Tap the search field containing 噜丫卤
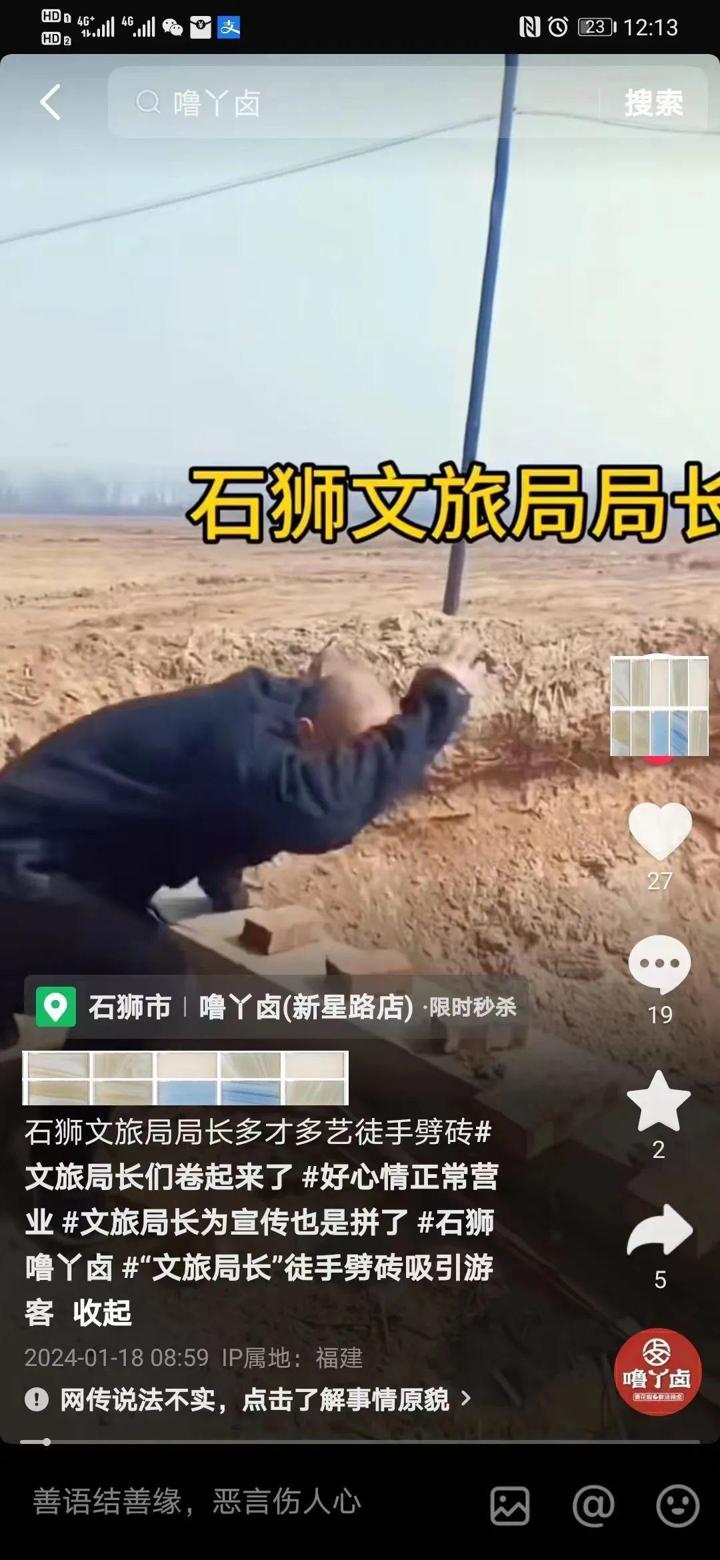This screenshot has height=1560, width=720. (x=360, y=103)
